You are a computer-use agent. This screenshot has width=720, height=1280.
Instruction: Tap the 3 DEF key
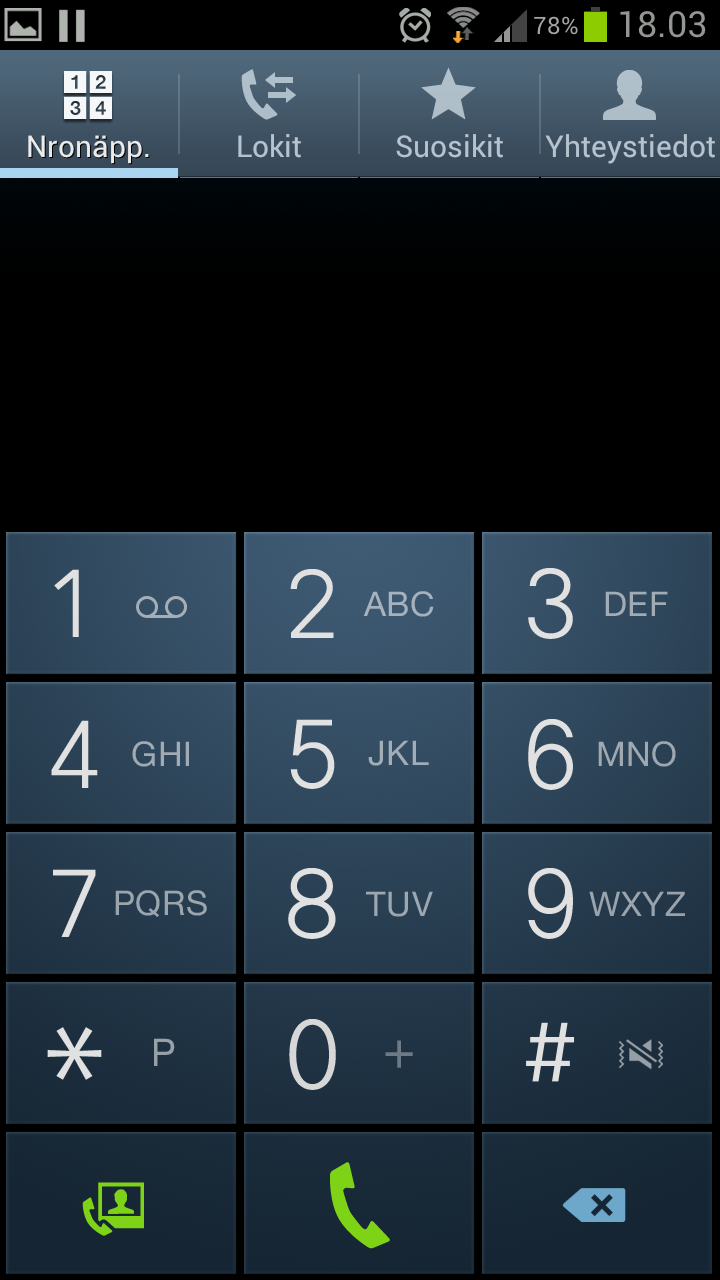[597, 603]
